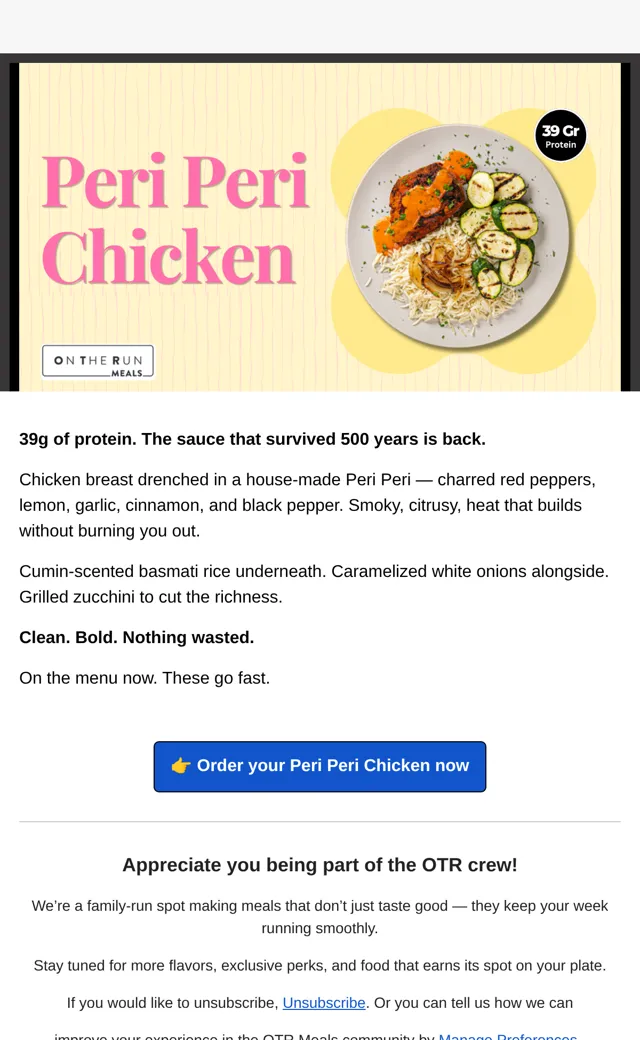Open the Peri Peri Chicken banner image
Screen dimensions: 640x1040
320,227
